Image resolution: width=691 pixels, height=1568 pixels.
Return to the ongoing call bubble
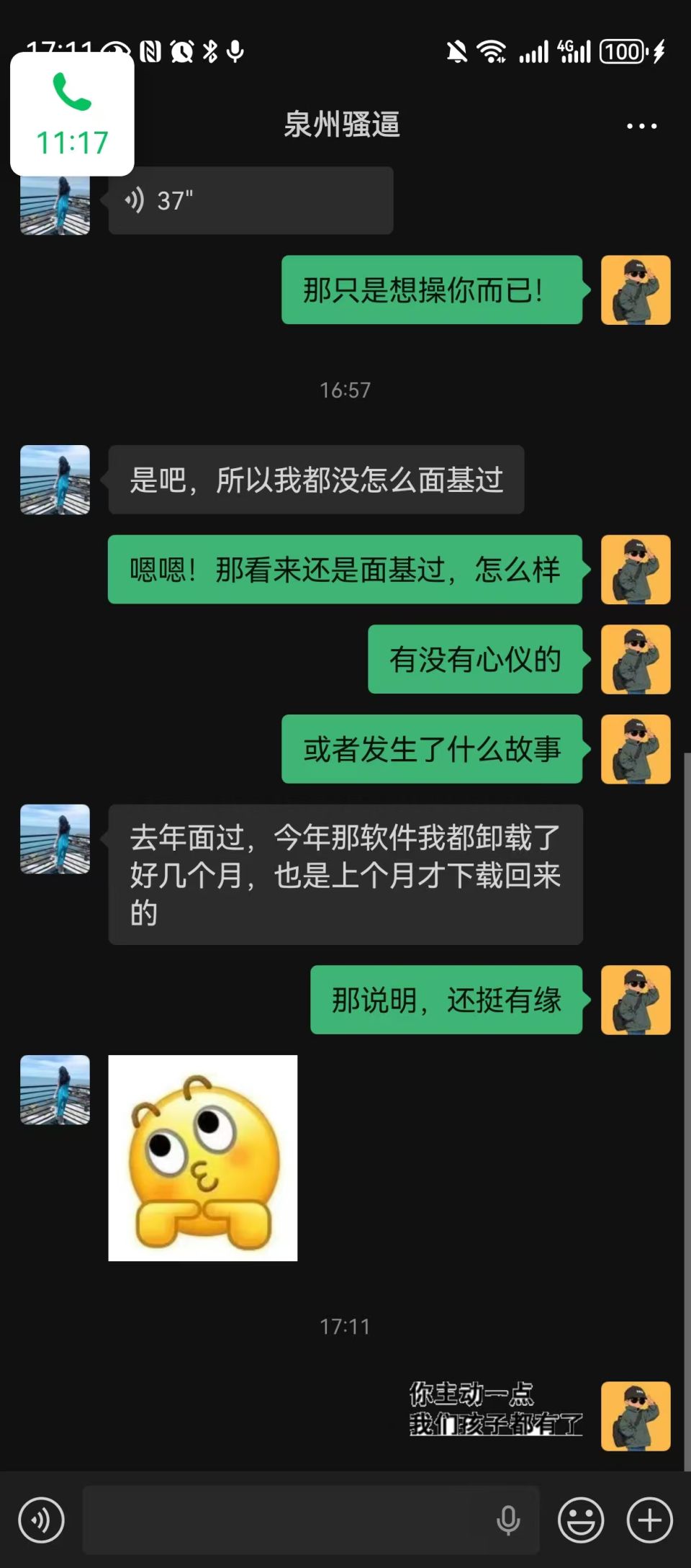point(72,115)
